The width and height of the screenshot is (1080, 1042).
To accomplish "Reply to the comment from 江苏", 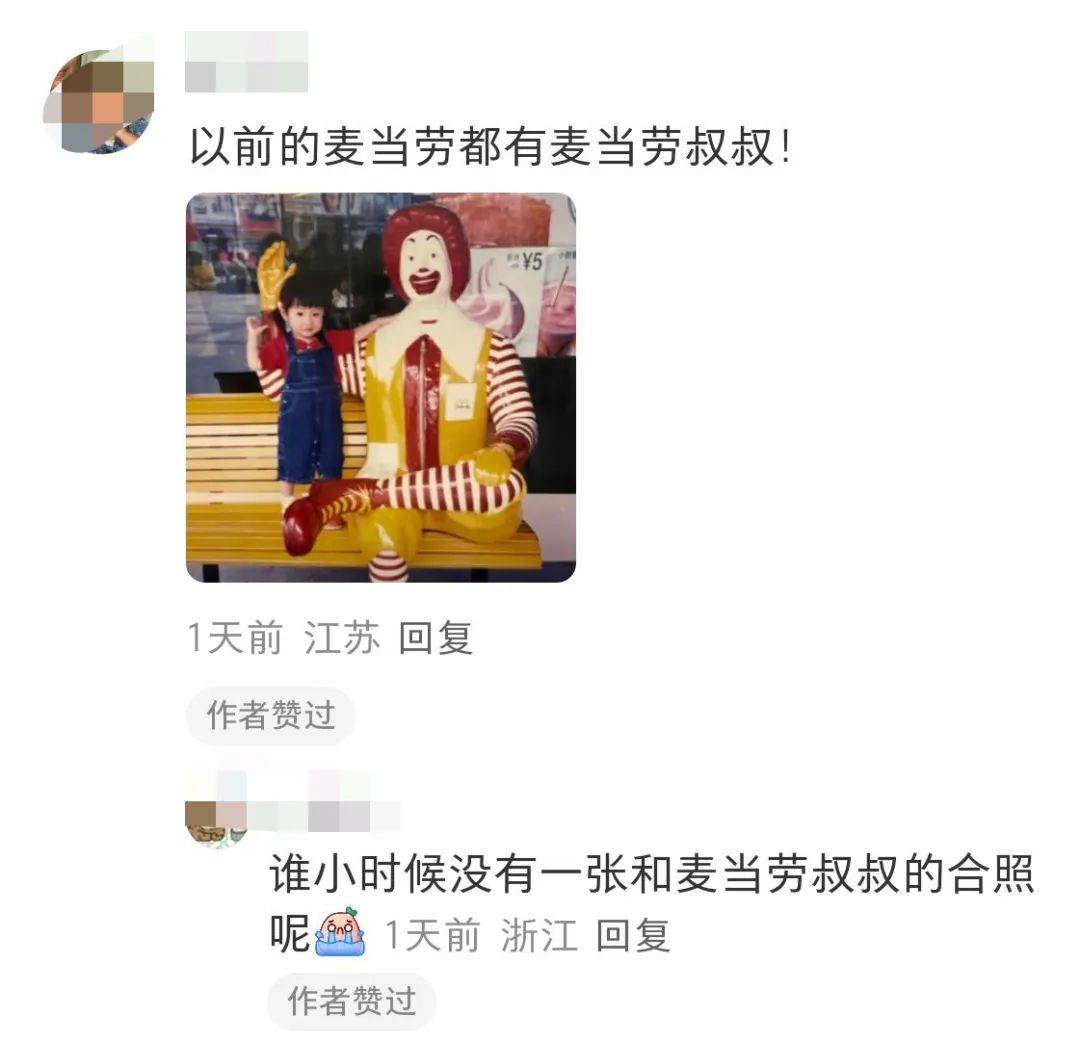I will pyautogui.click(x=435, y=638).
